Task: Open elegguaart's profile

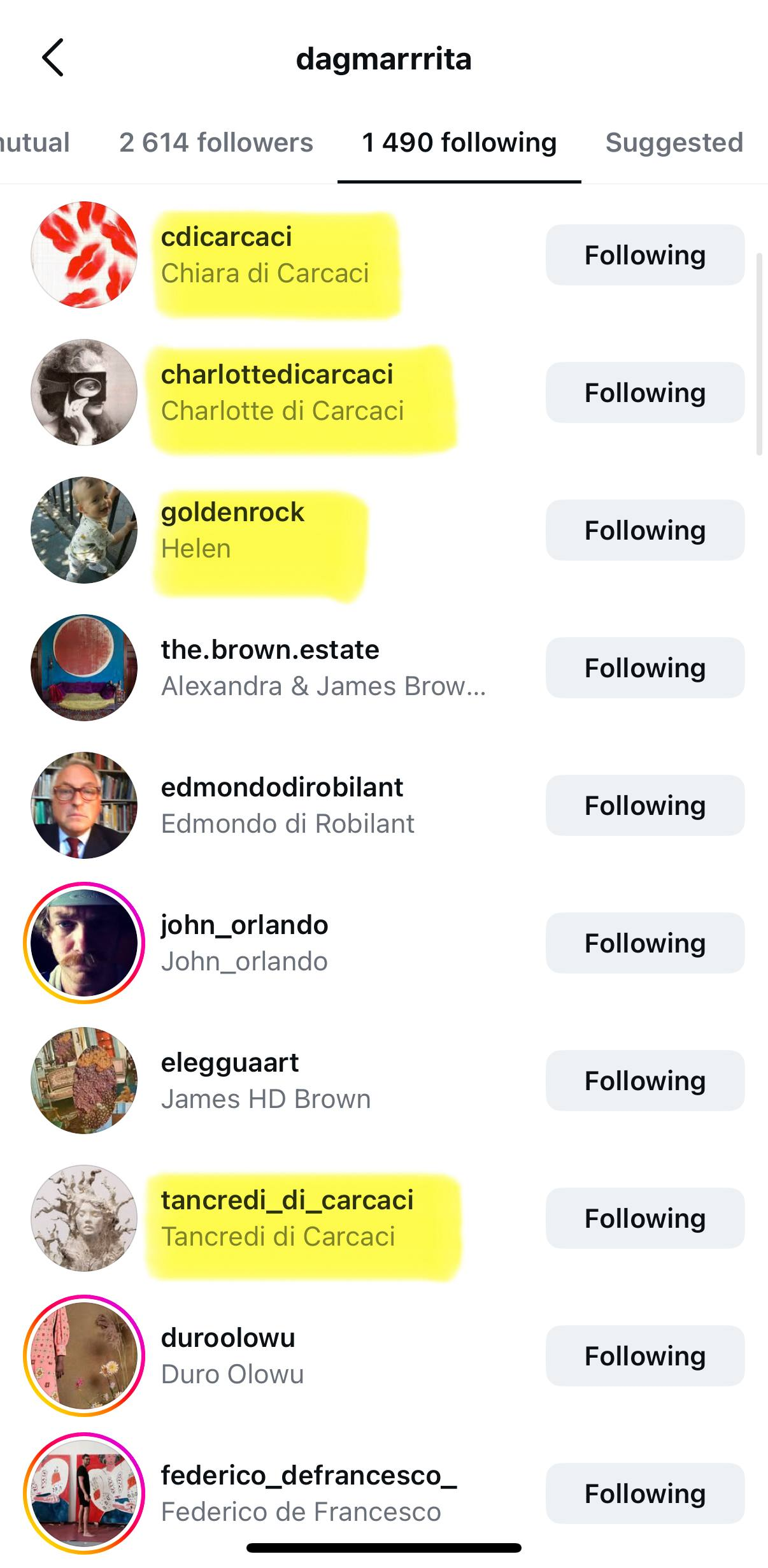Action: 229,1063
